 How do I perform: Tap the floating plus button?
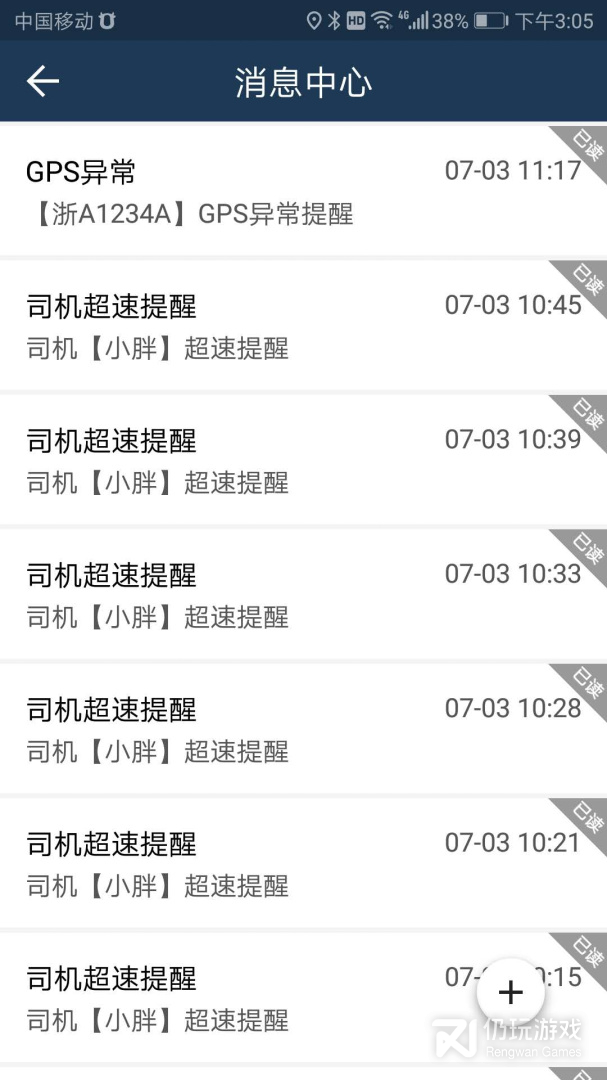511,992
